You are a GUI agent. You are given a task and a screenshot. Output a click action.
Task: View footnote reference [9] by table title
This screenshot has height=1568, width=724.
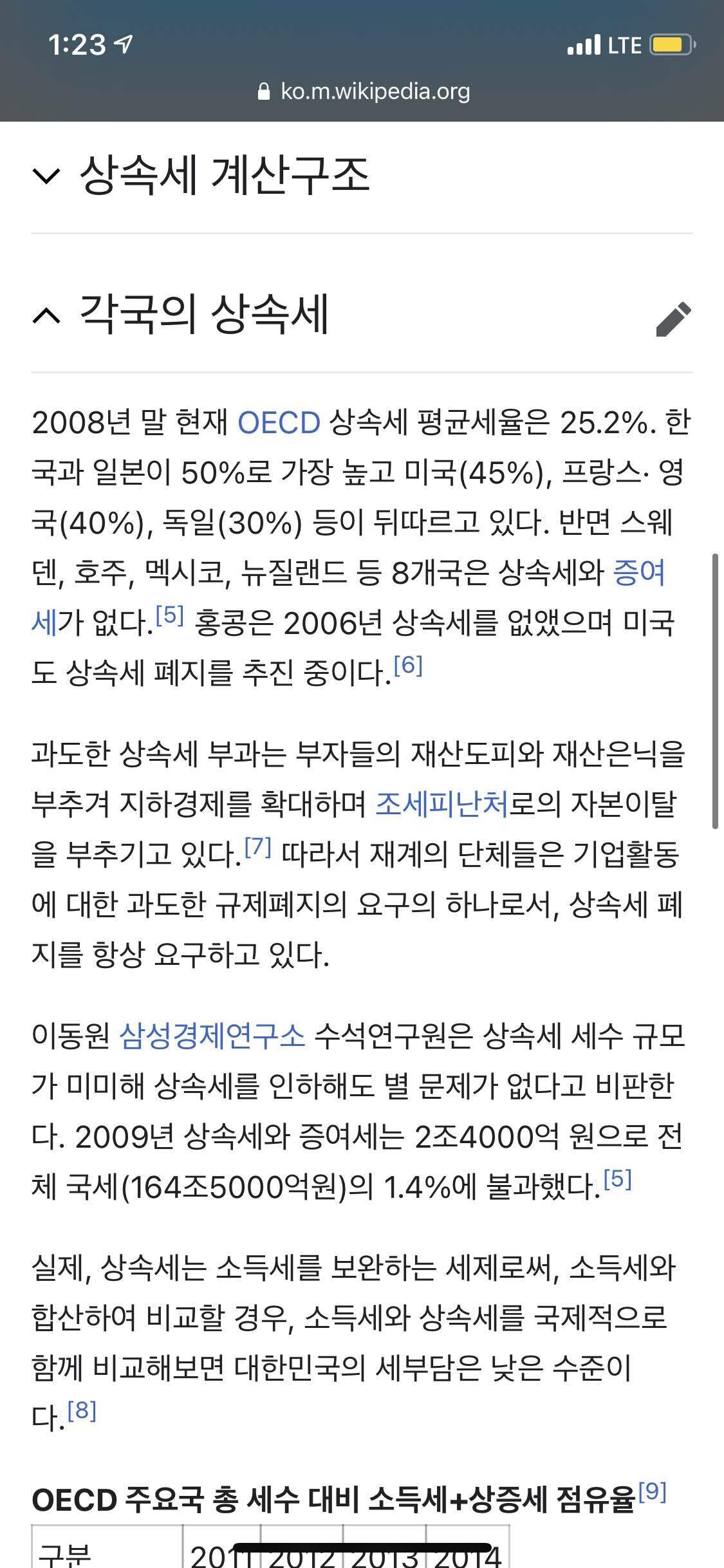[652, 1491]
